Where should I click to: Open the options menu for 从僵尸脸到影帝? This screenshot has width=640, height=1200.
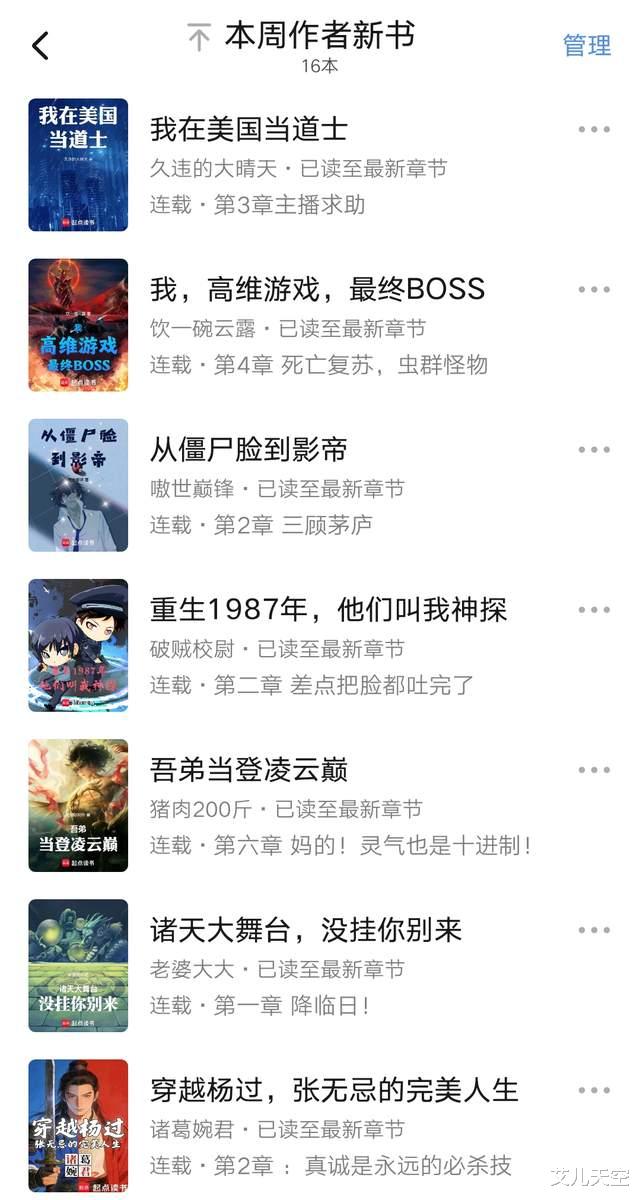tap(594, 450)
